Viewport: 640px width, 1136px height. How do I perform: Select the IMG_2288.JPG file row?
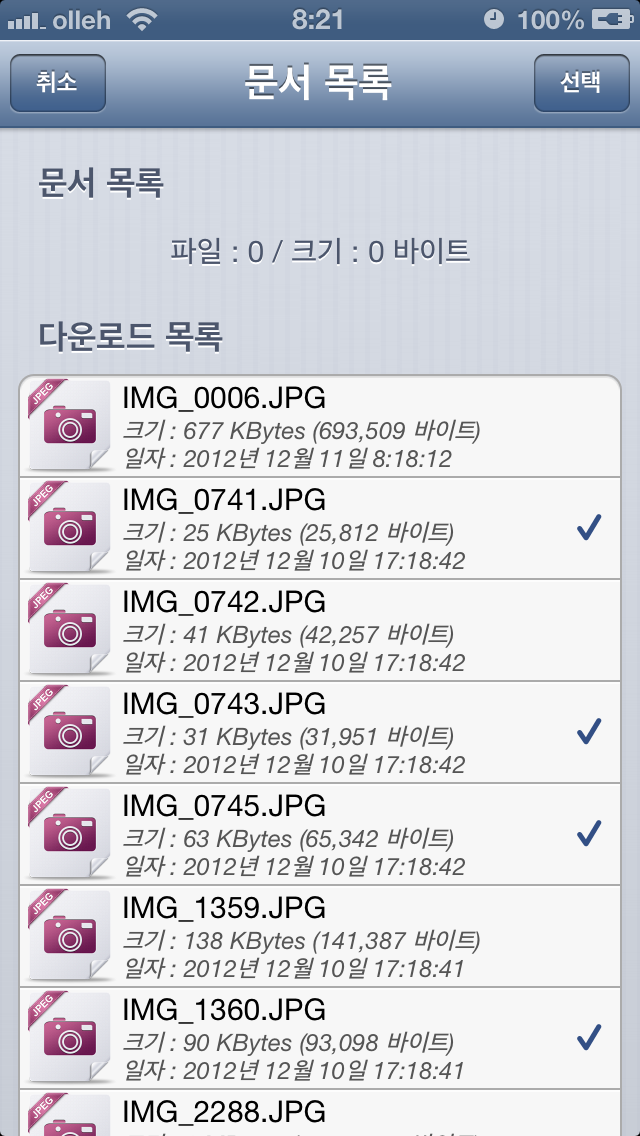(x=320, y=1114)
